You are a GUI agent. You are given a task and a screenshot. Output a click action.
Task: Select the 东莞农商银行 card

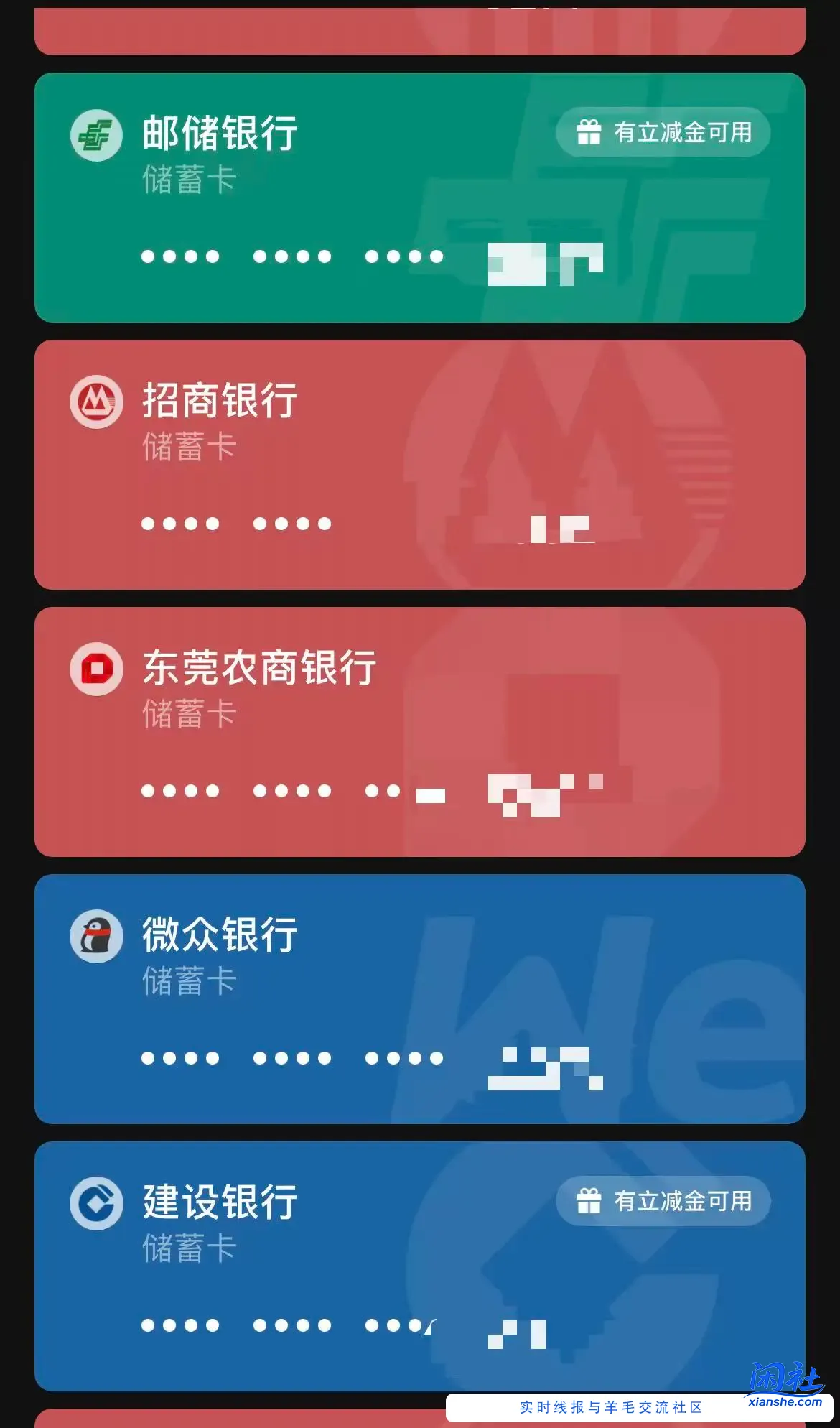[419, 732]
